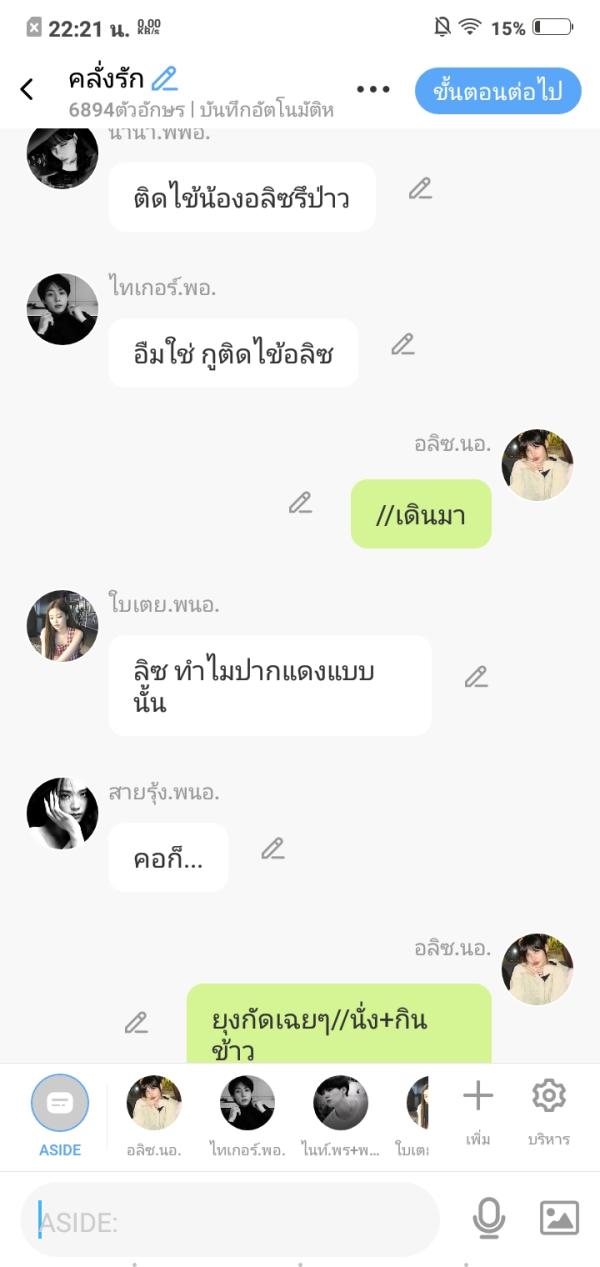Edit the message ยุงกัดเฉยๆ//นั่ง+กินข้าว
The height and width of the screenshot is (1267, 600).
tap(136, 1023)
